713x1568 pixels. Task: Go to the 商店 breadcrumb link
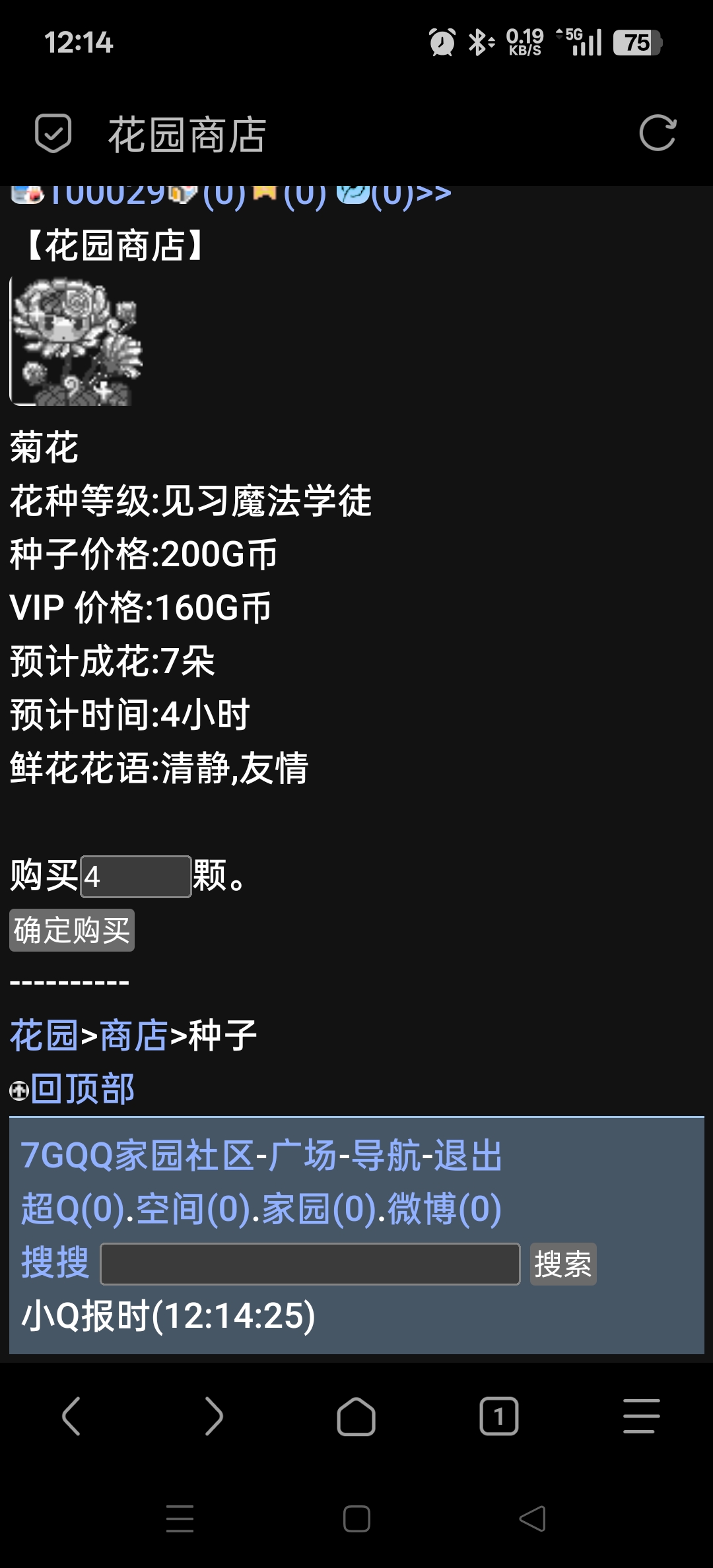pos(134,1035)
